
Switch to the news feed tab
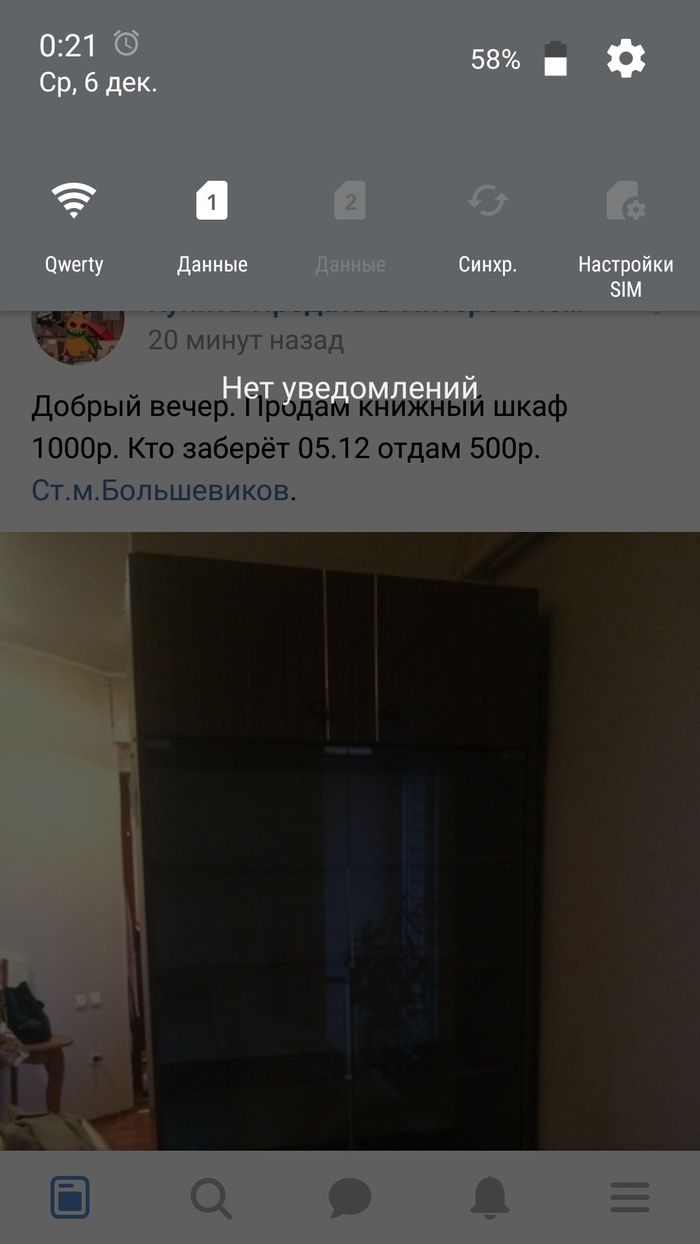(70, 1196)
